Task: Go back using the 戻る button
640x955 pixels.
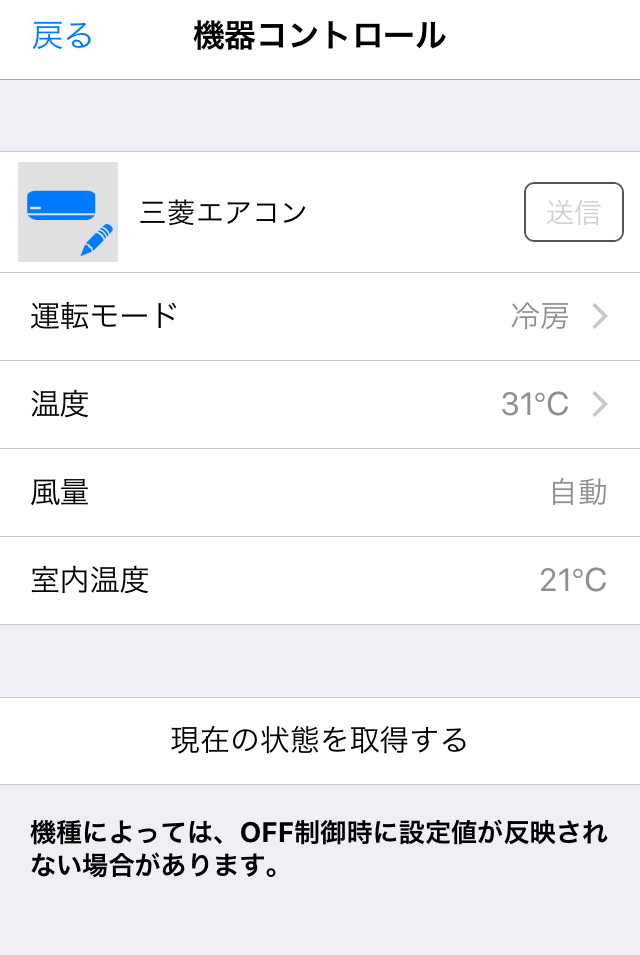Action: (x=62, y=36)
